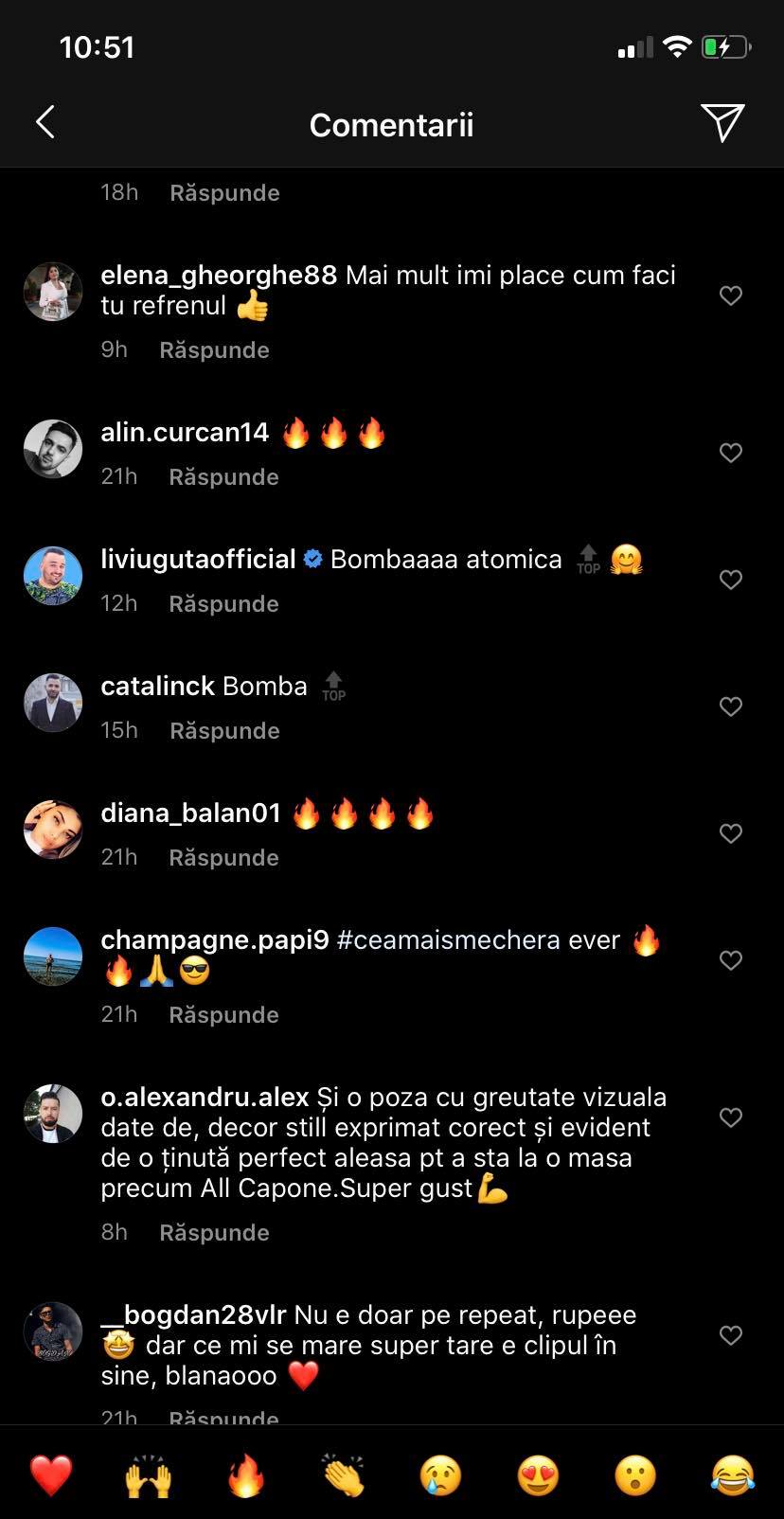Open alin.curcan14's profile picture
Image resolution: width=784 pixels, height=1519 pixels.
53,449
